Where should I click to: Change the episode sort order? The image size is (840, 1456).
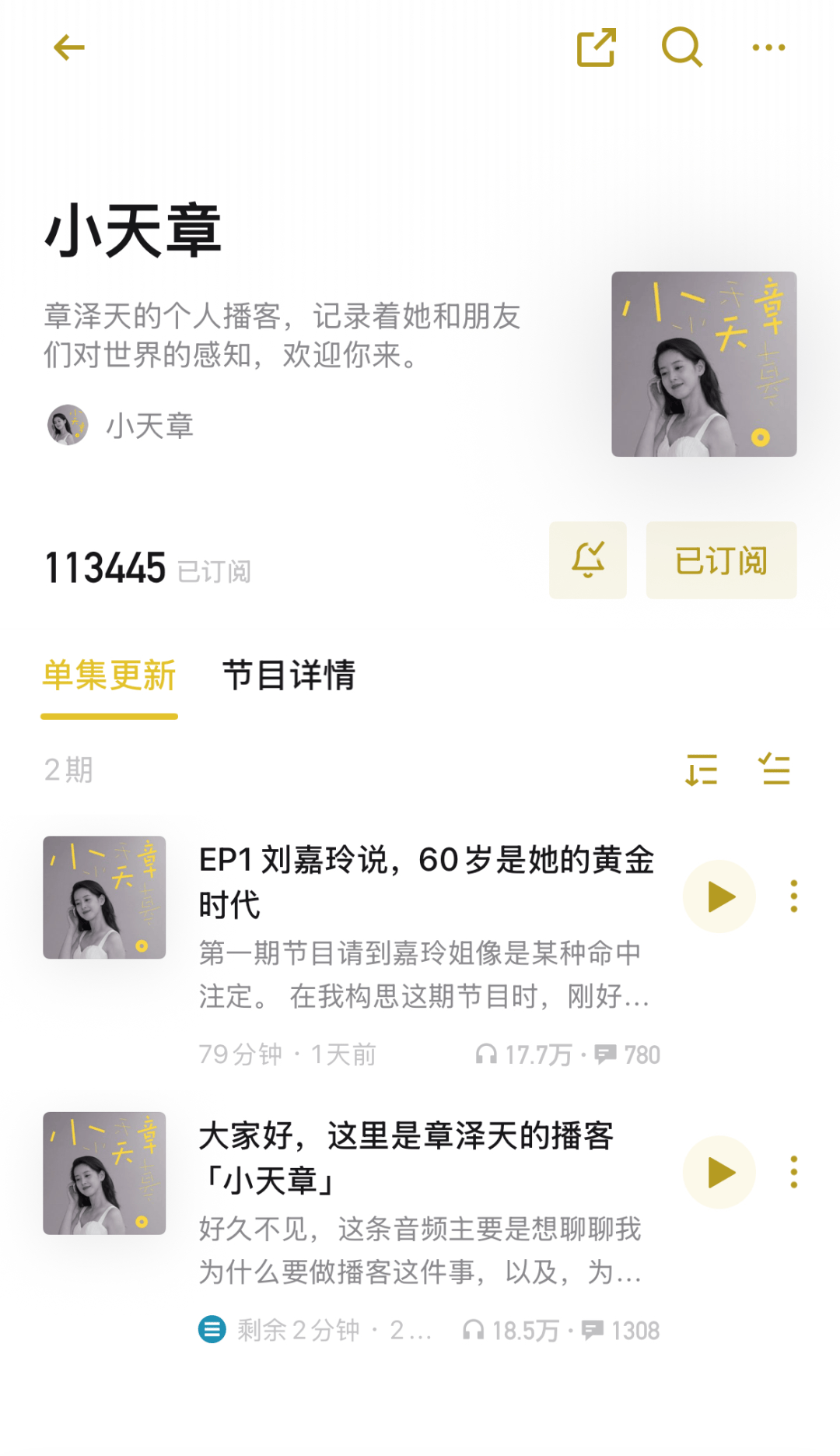click(701, 770)
